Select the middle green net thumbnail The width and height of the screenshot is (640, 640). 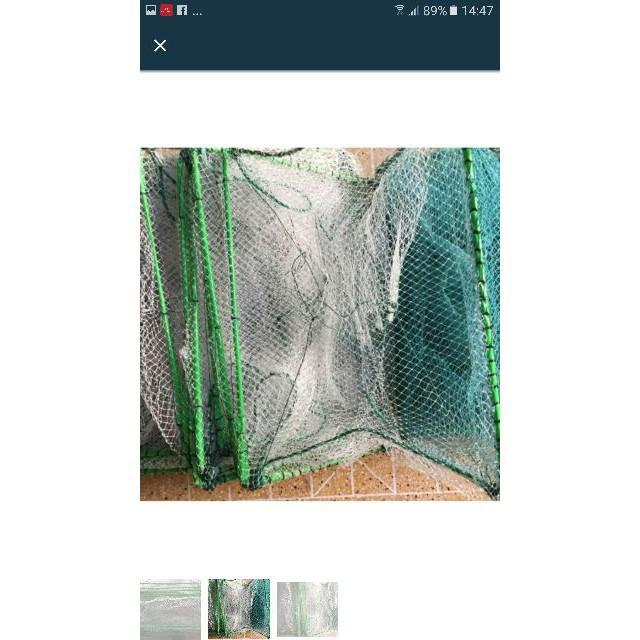[x=239, y=609]
